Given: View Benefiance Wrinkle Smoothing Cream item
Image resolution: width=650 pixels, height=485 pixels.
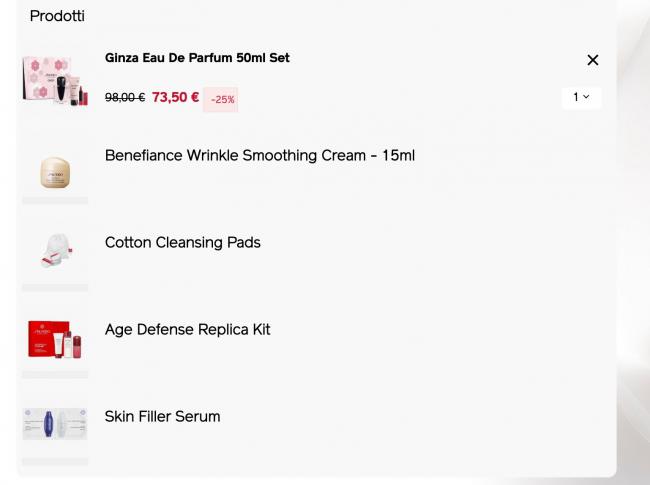Looking at the screenshot, I should 259,156.
